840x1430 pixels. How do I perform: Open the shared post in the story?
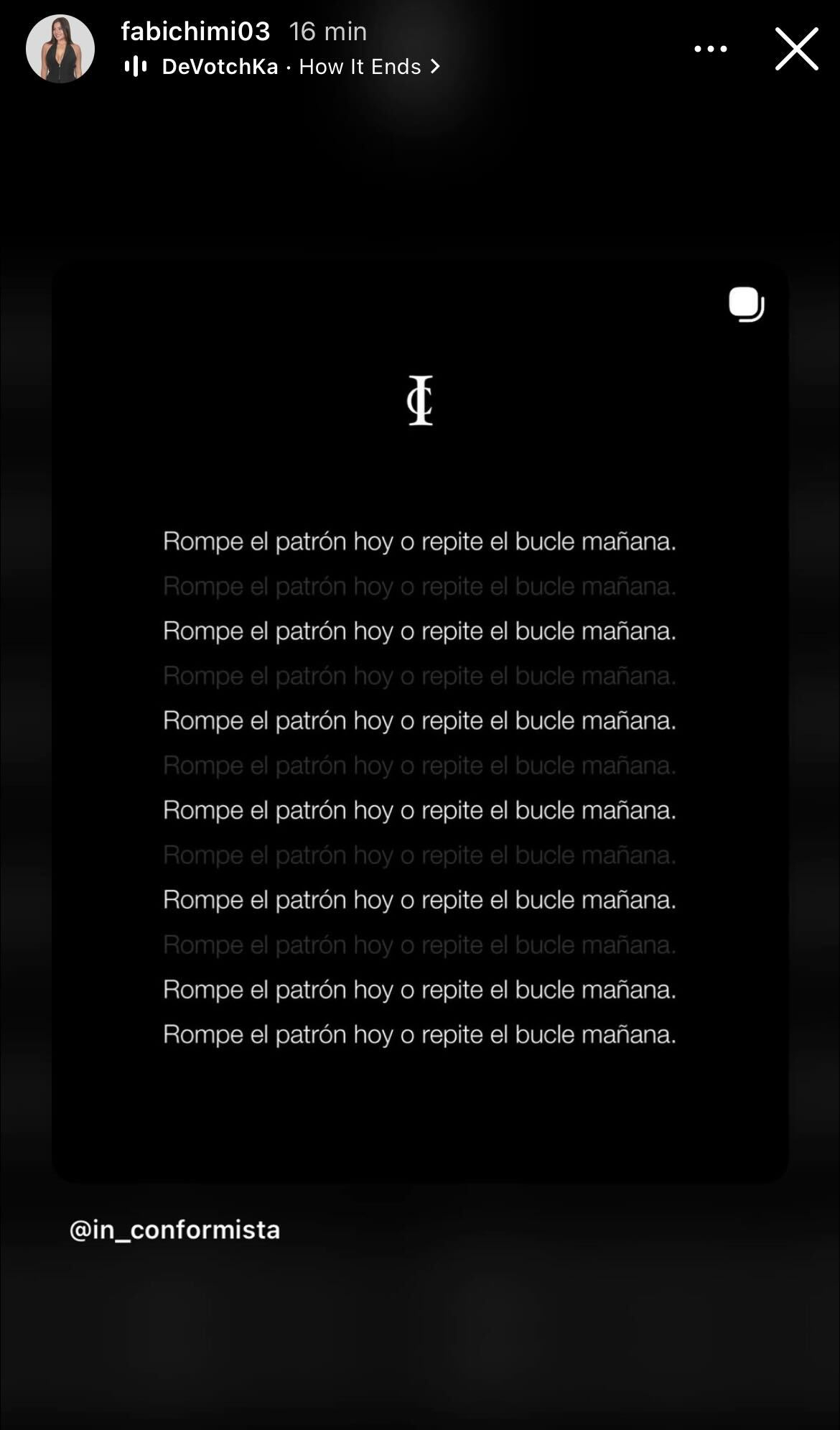point(420,722)
